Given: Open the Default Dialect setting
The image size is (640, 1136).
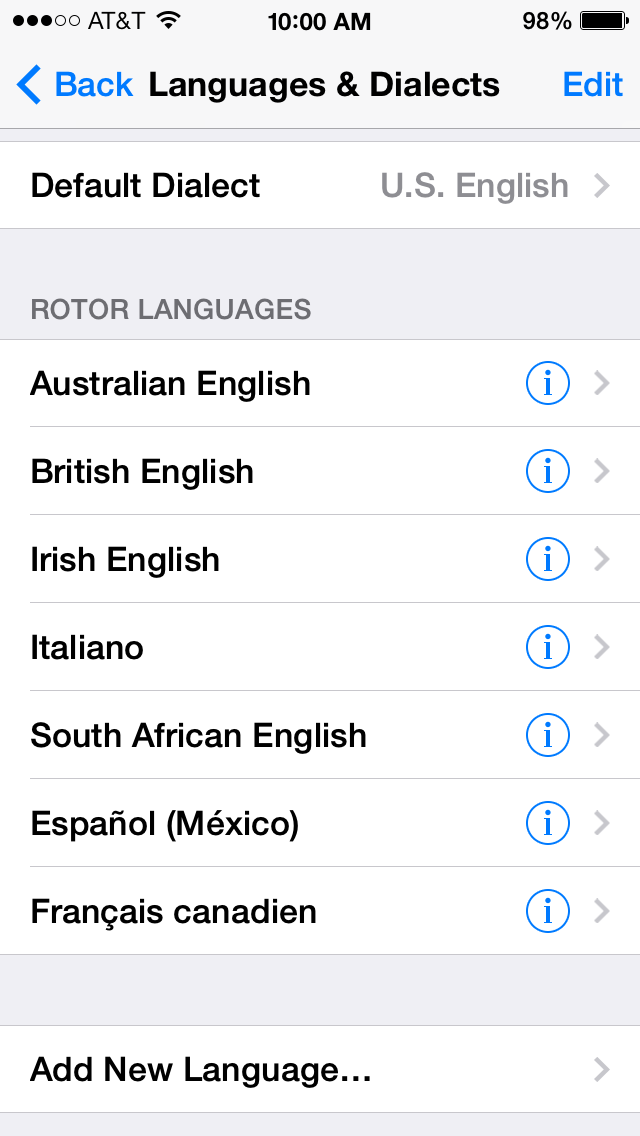Looking at the screenshot, I should pos(320,186).
